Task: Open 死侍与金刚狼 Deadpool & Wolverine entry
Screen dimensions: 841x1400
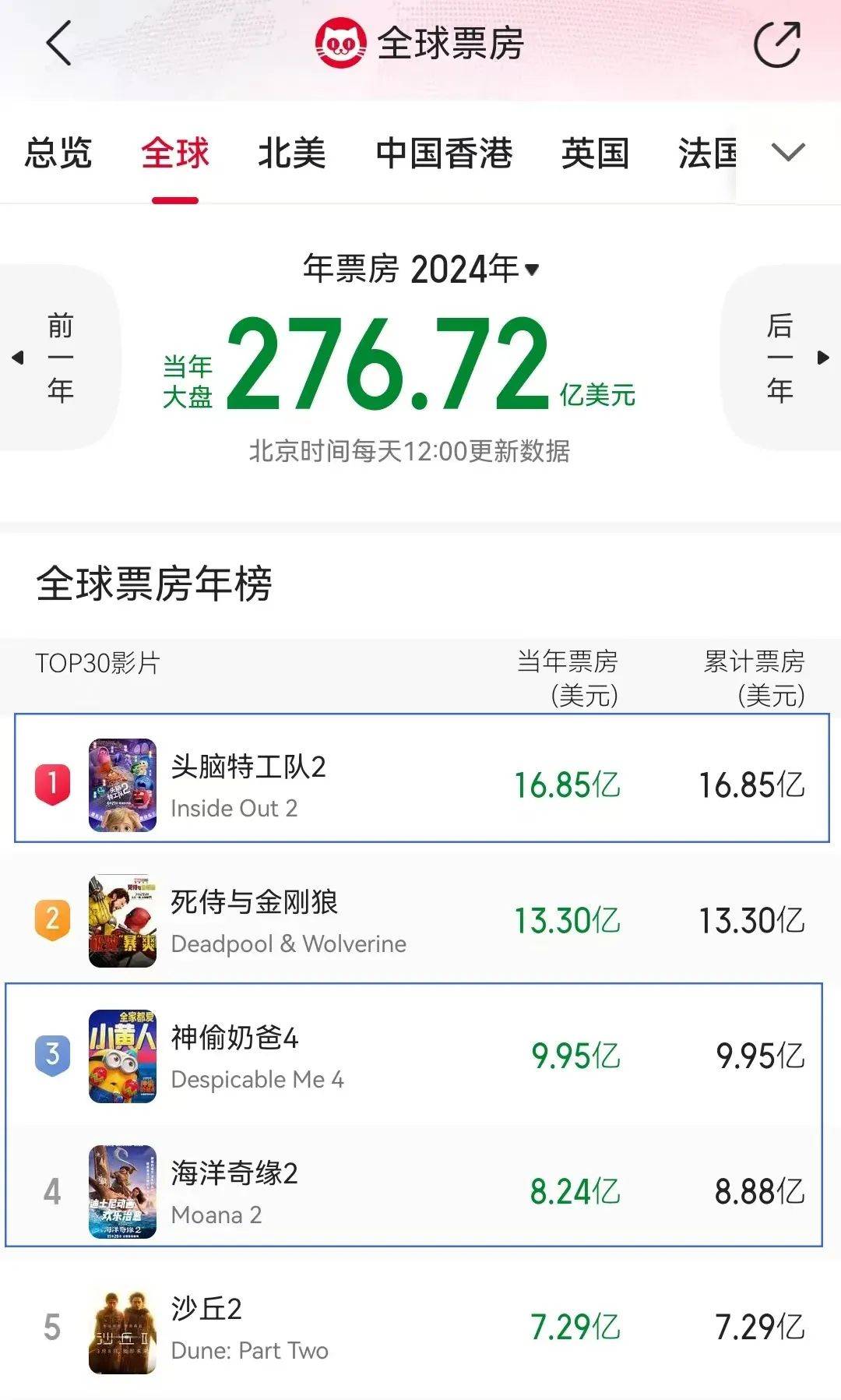Action: (x=420, y=921)
